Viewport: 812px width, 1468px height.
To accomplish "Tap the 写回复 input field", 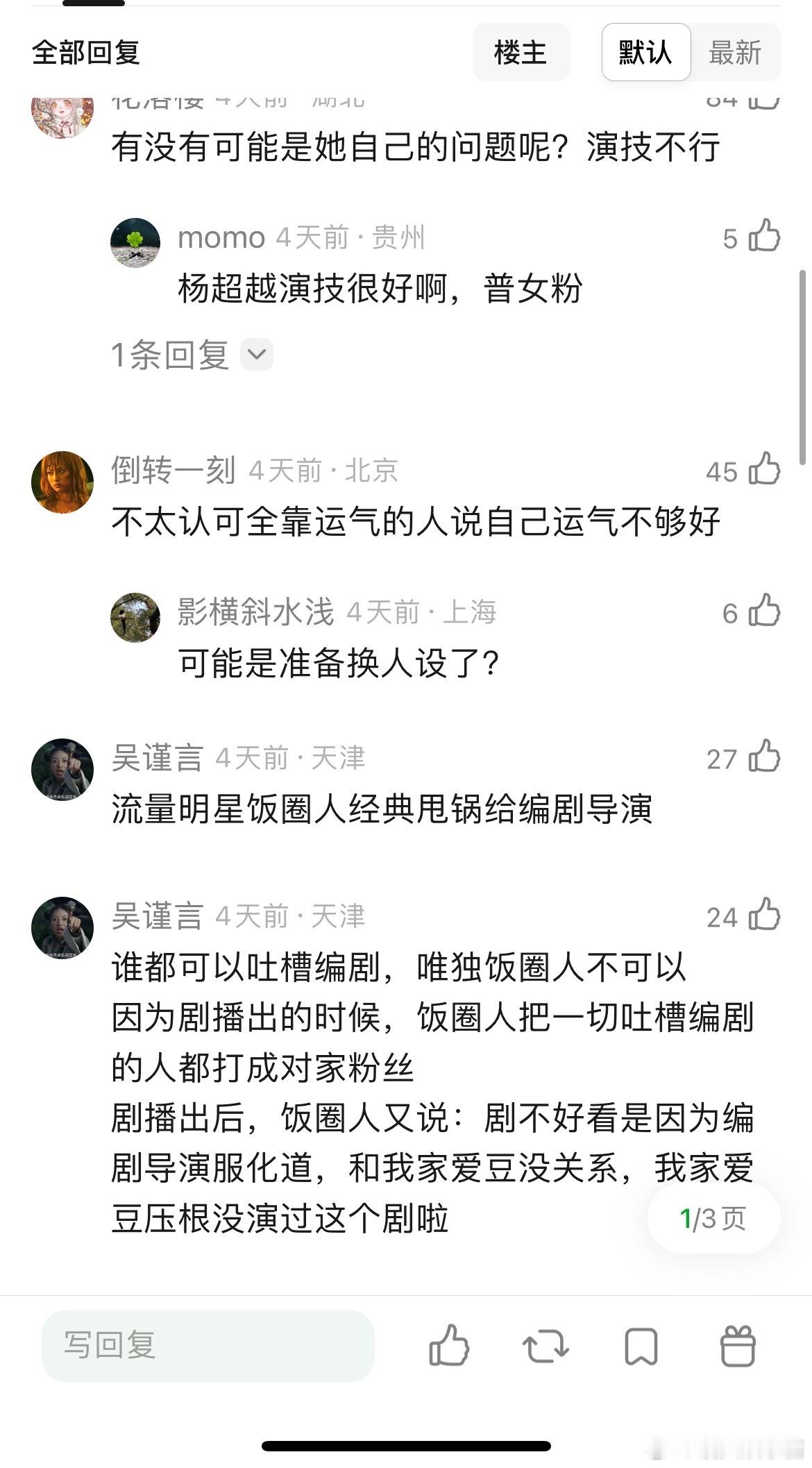I will point(208,1345).
